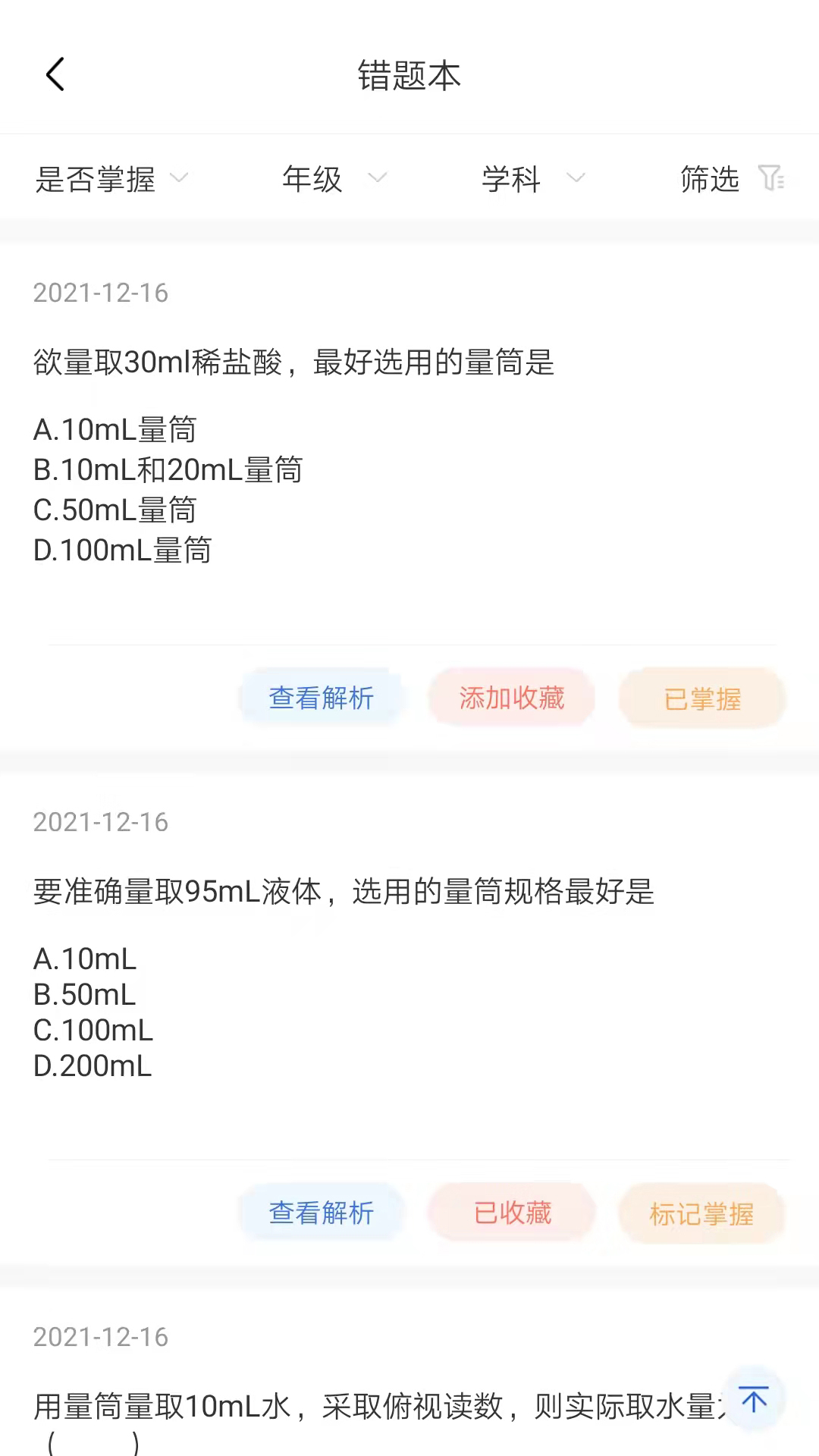Tap the filter funnel icon beside 筛选

point(773,179)
